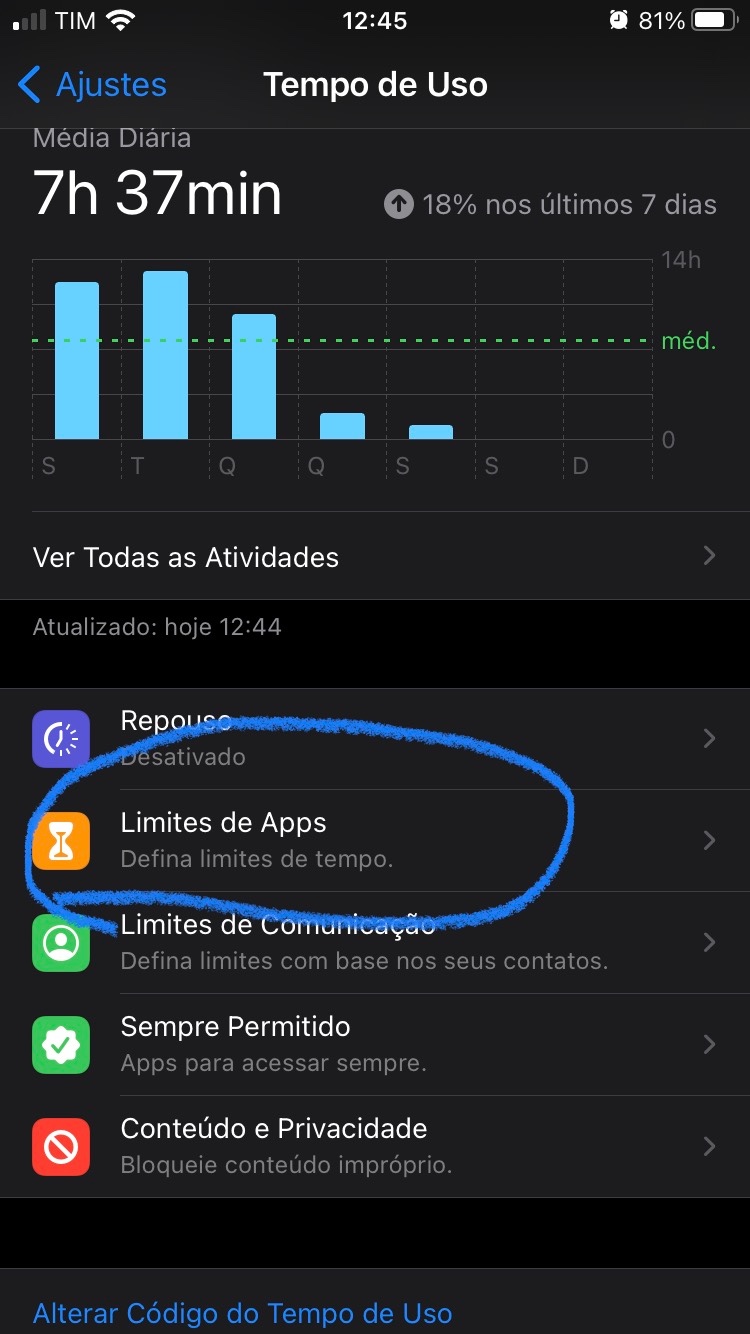Viewport: 750px width, 1334px height.
Task: Open Limites de Apps
Action: (375, 840)
